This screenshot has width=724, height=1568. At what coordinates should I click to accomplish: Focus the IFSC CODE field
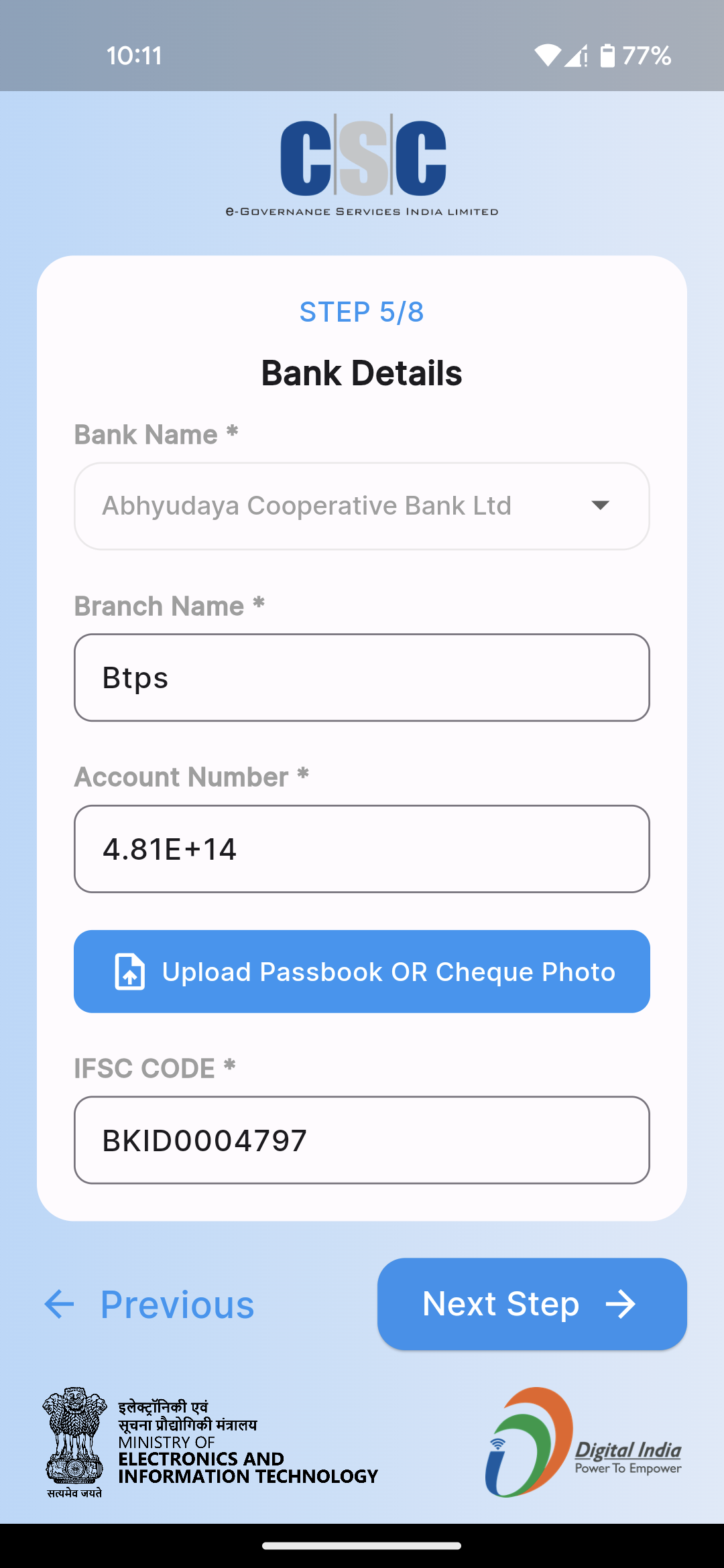[x=362, y=1140]
